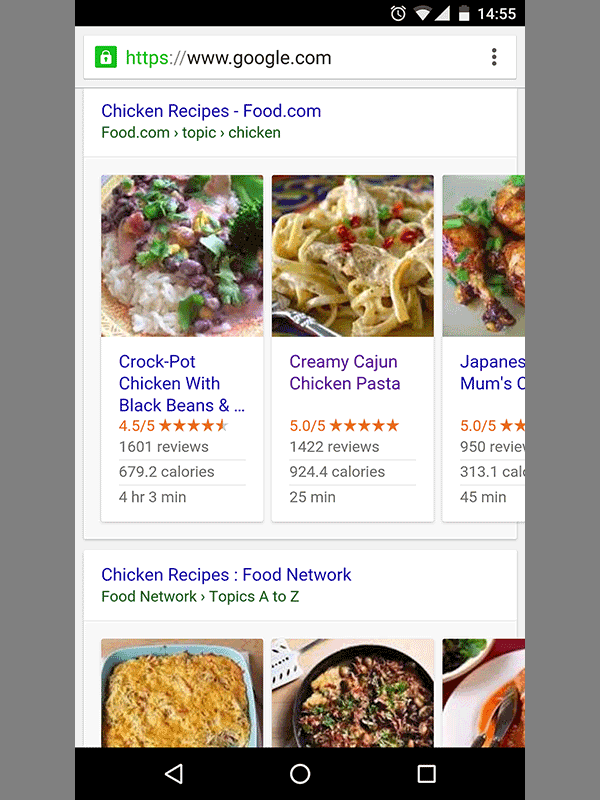Open the recent apps view

(426, 774)
